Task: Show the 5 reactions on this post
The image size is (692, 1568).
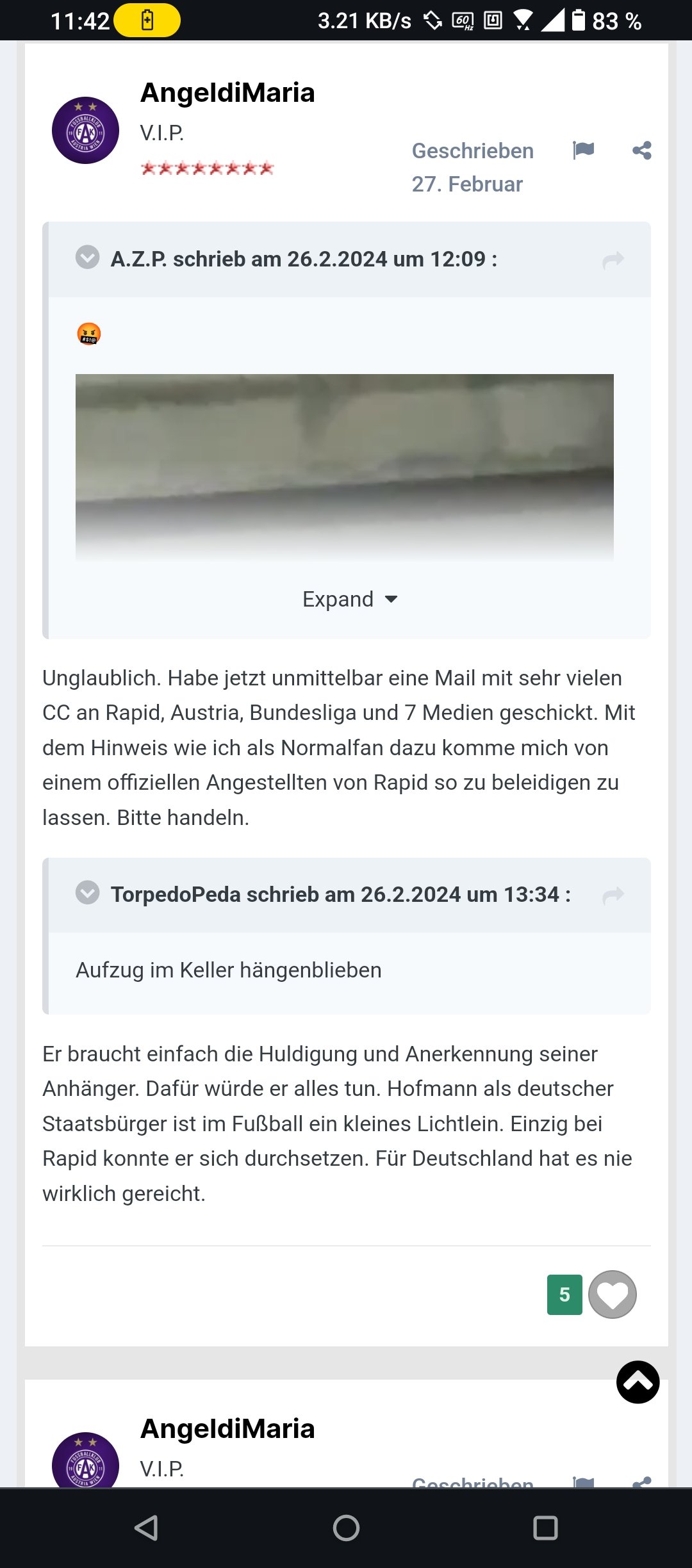Action: 564,1294
